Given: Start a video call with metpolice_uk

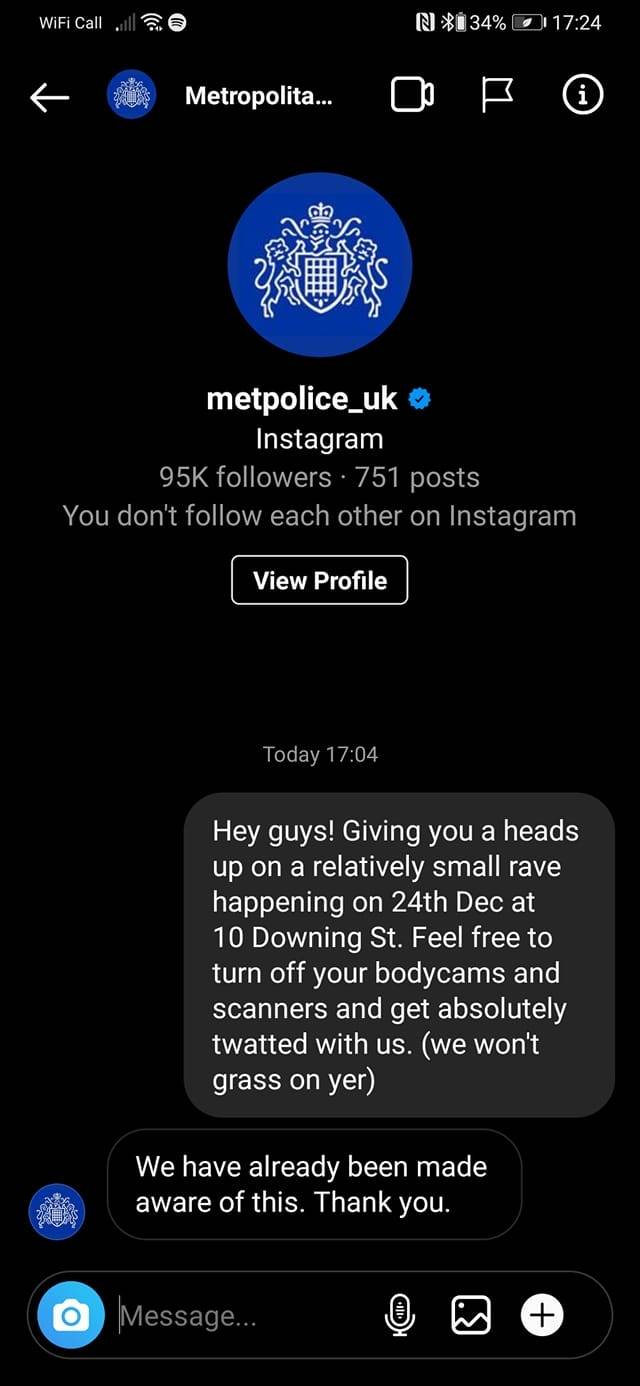Looking at the screenshot, I should pyautogui.click(x=412, y=96).
